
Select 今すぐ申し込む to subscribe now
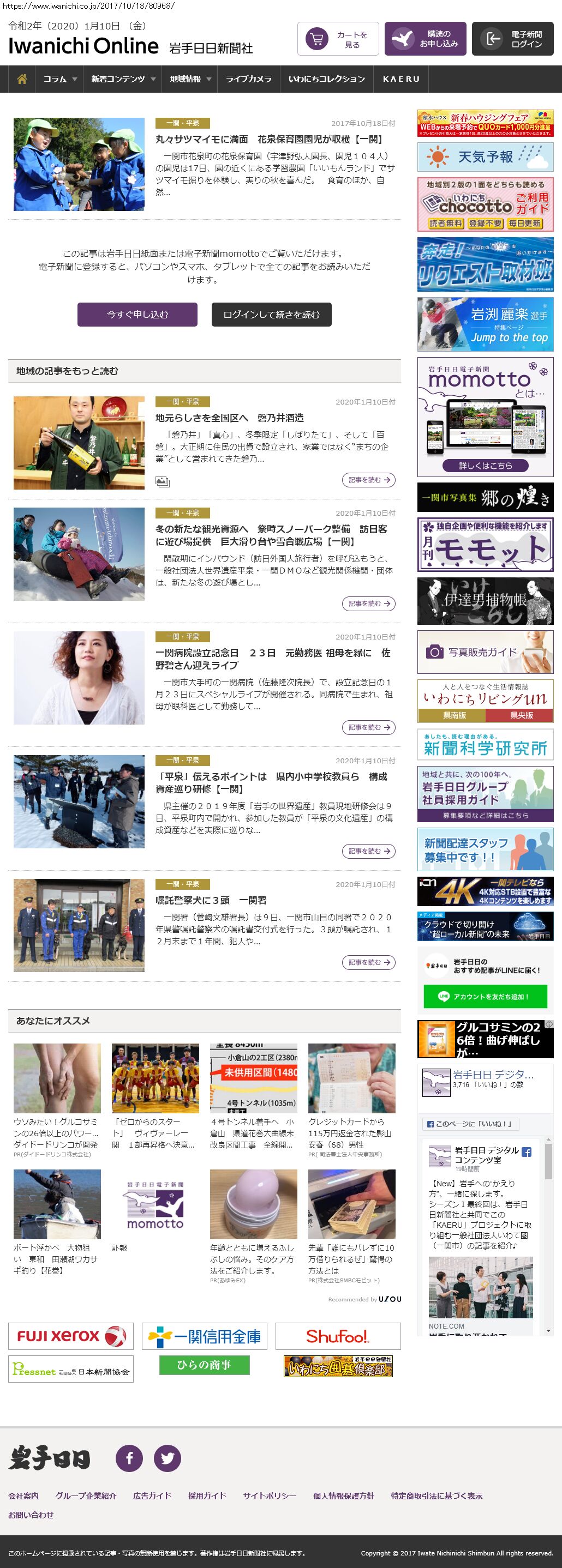137,315
